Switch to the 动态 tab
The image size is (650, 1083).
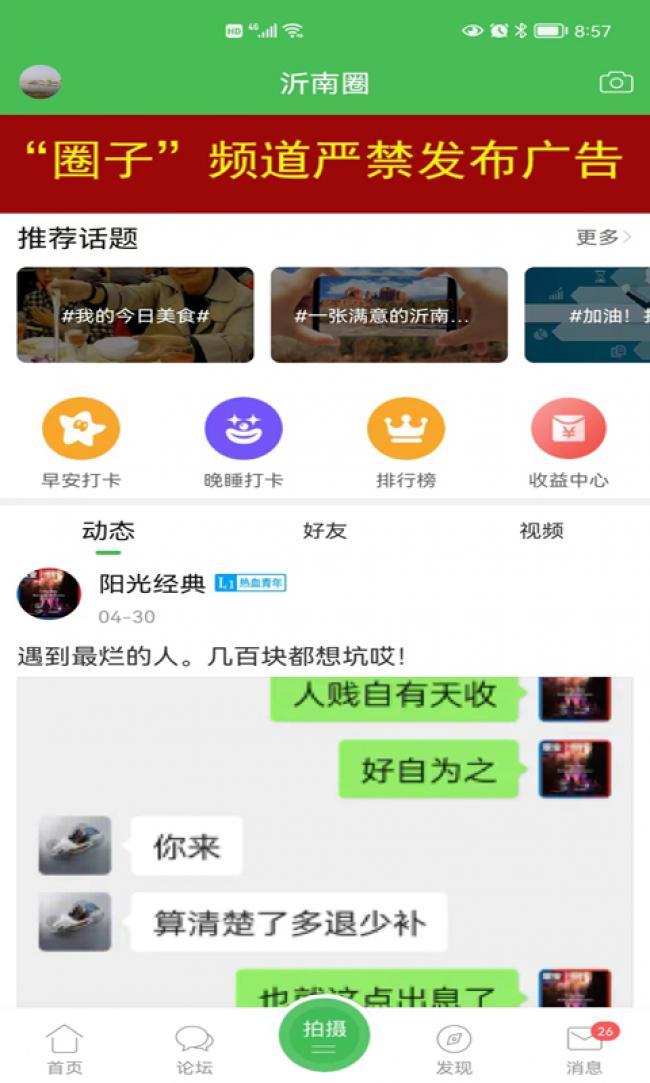pyautogui.click(x=108, y=531)
